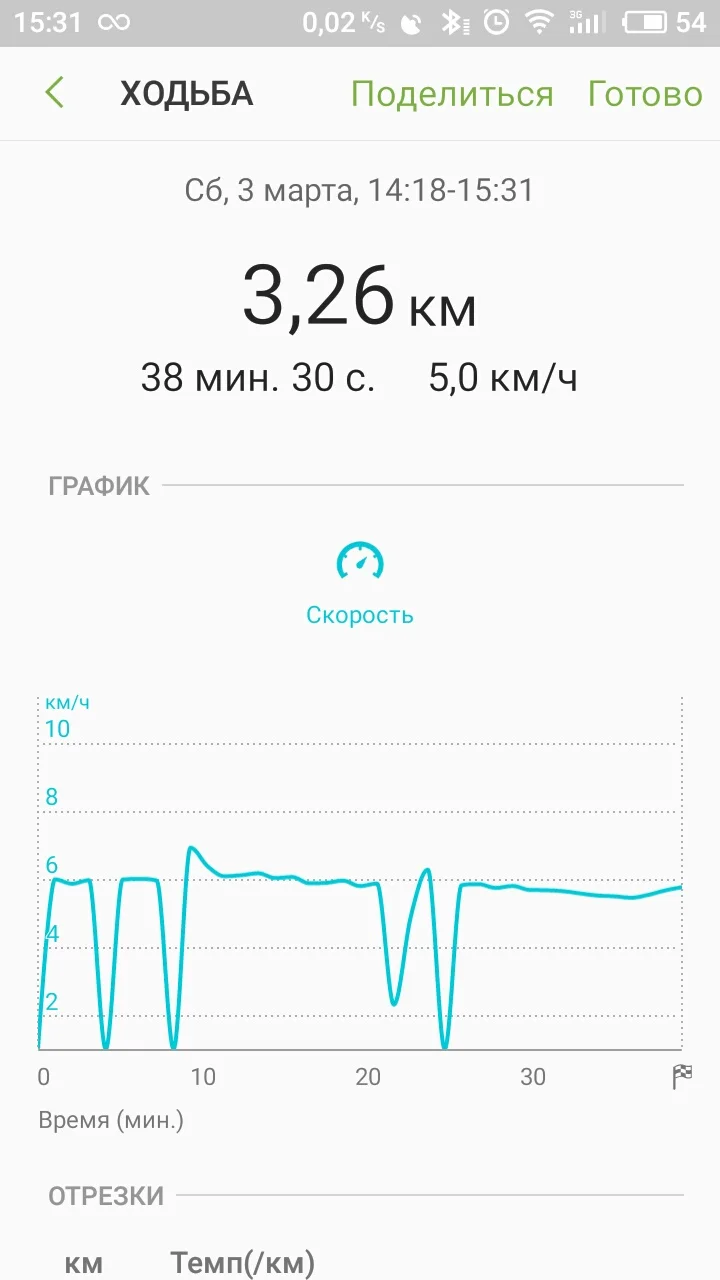Go back using the top-left arrow
The image size is (720, 1280).
tap(55, 93)
